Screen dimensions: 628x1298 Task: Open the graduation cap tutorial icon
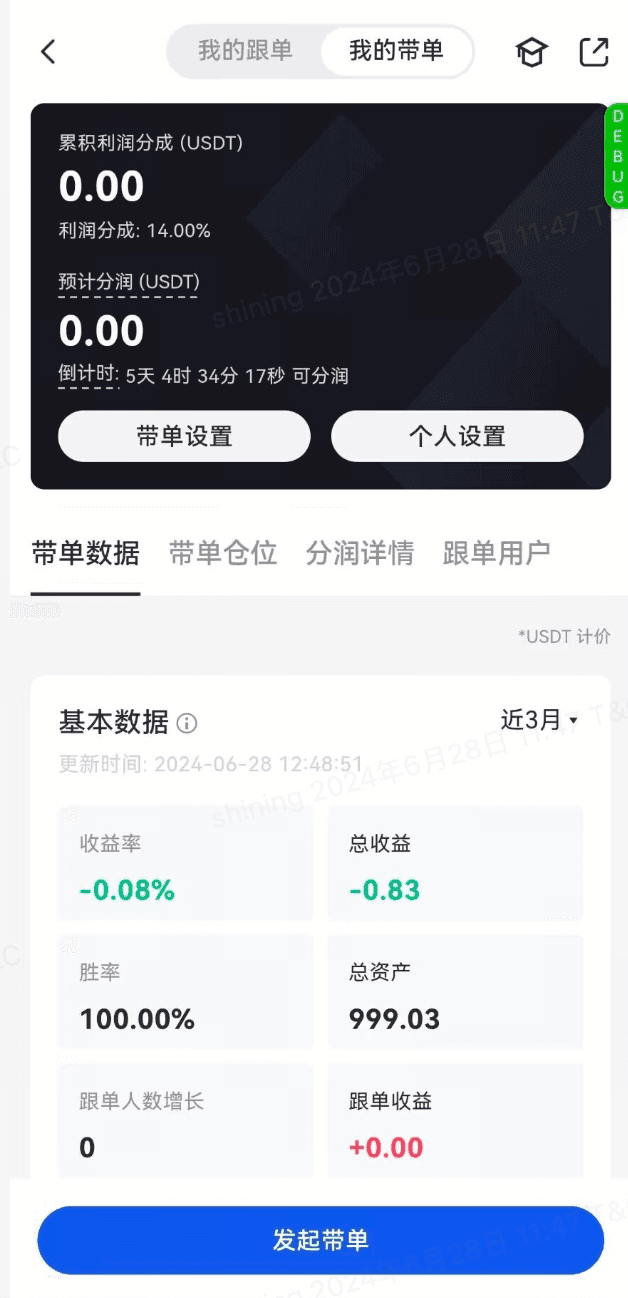(531, 53)
